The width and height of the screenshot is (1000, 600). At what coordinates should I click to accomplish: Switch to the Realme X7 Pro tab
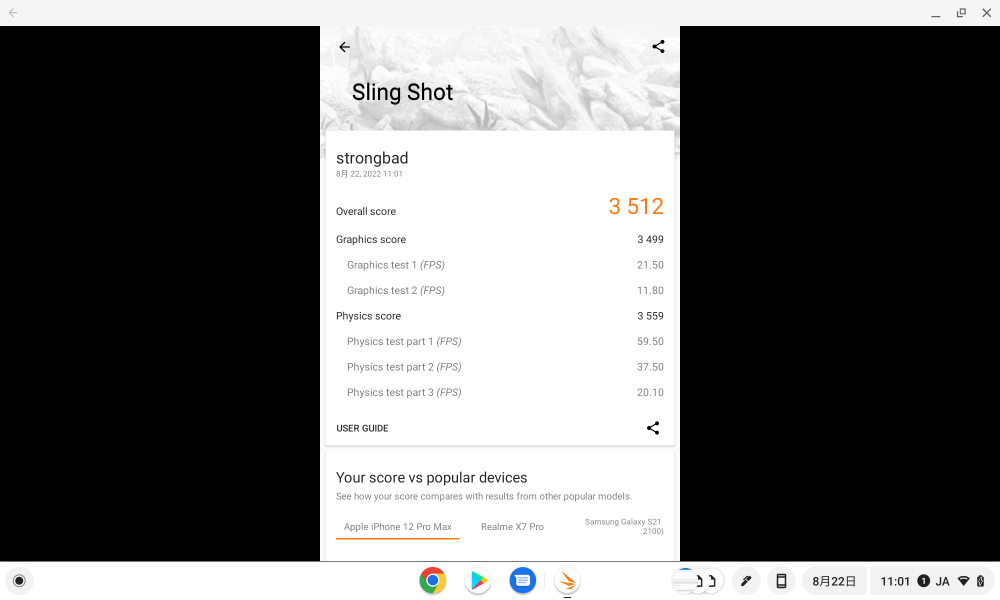point(512,527)
